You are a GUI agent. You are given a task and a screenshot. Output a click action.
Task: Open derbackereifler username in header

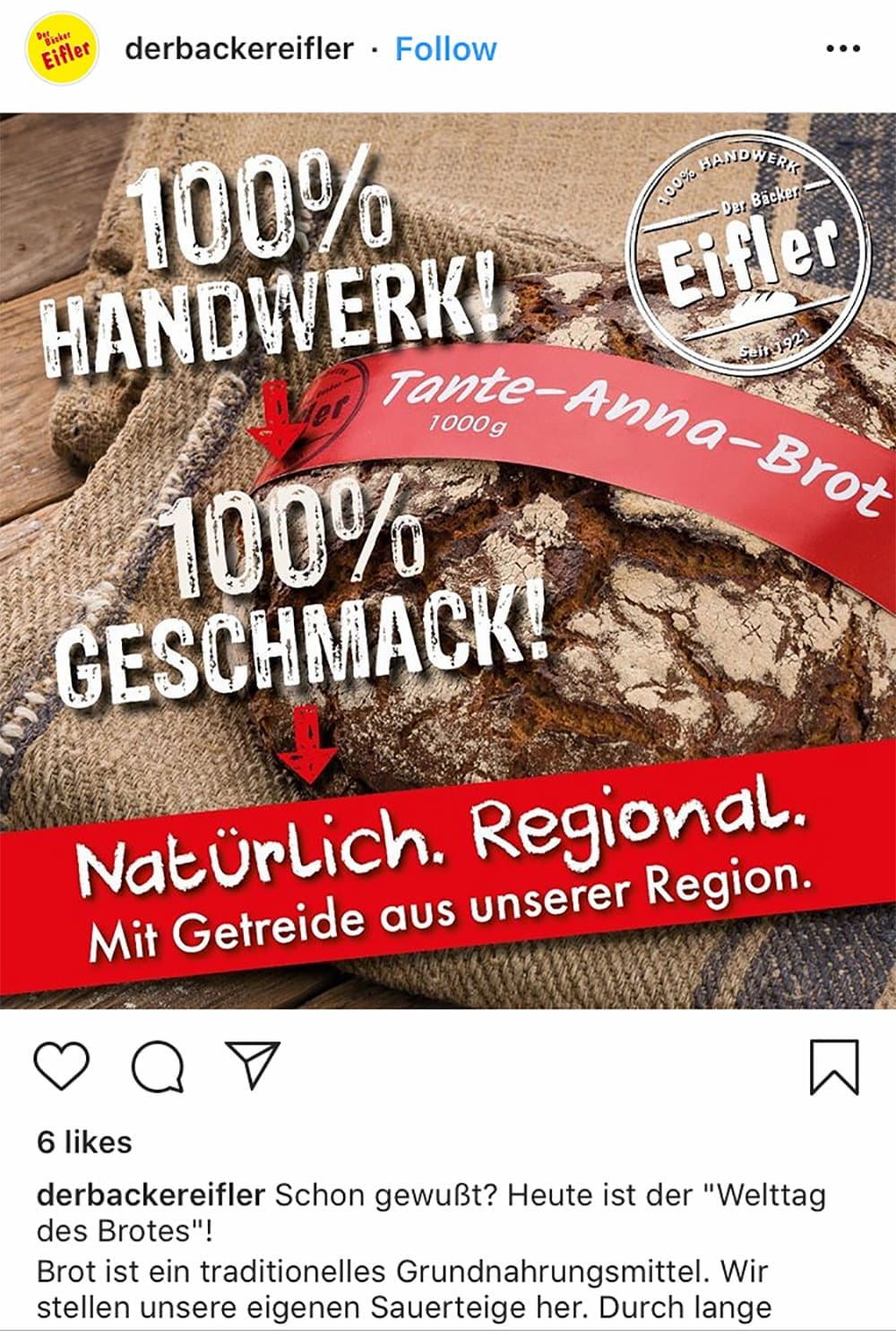[239, 49]
